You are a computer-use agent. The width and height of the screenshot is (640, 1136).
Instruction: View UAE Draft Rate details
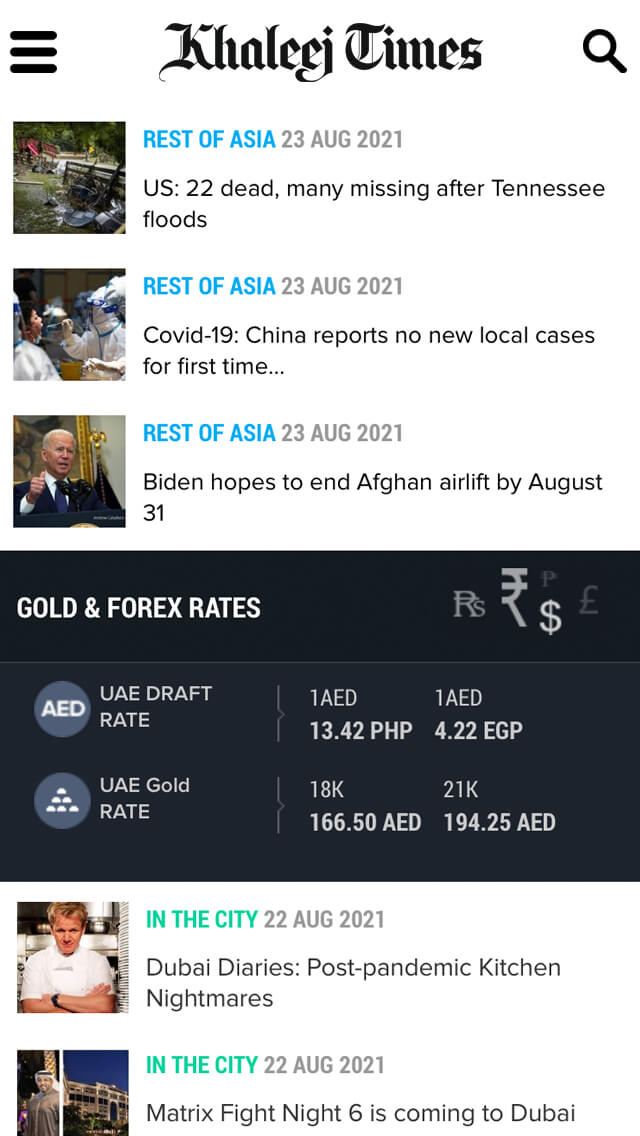(155, 707)
